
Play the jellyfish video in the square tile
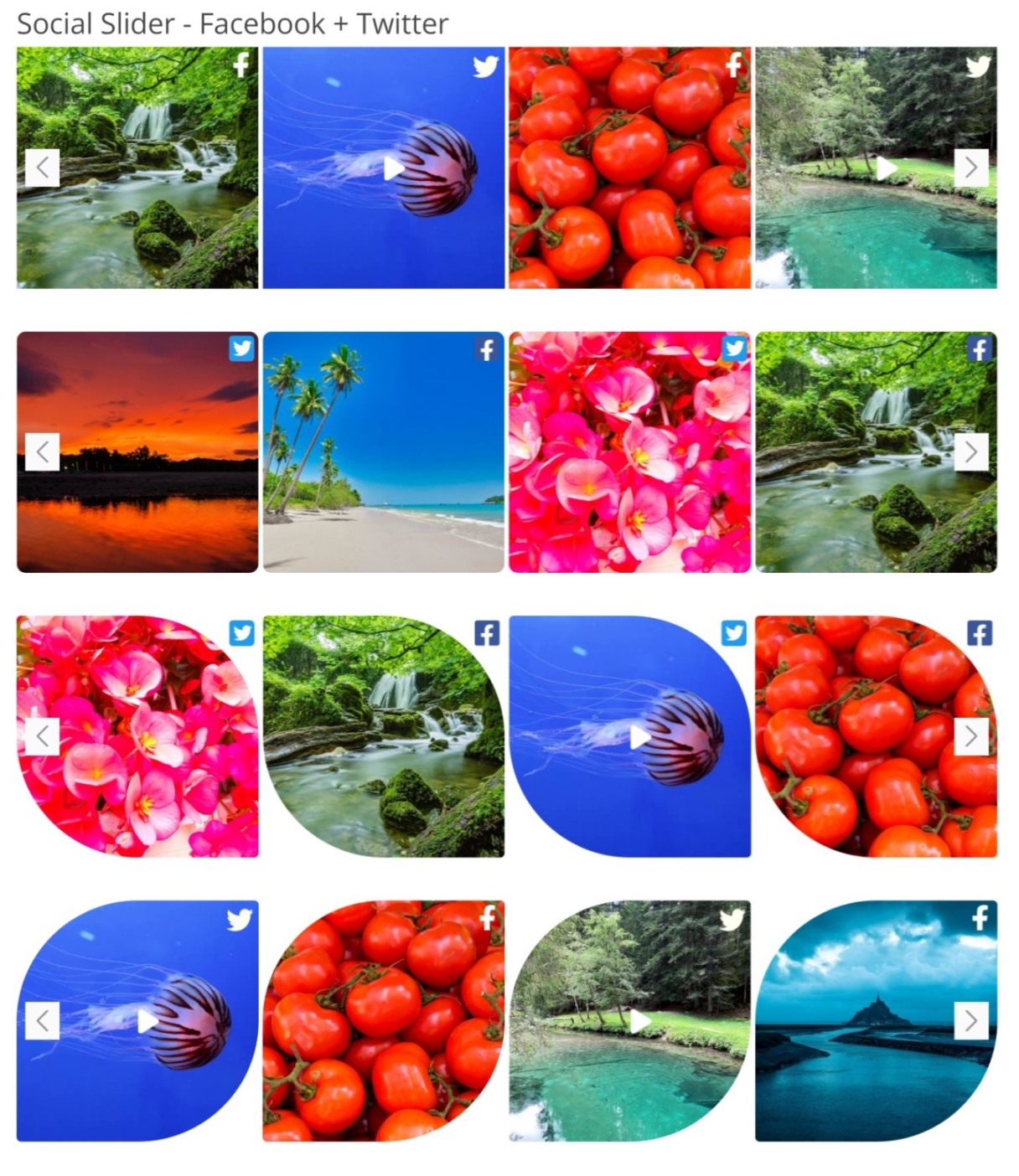[393, 168]
